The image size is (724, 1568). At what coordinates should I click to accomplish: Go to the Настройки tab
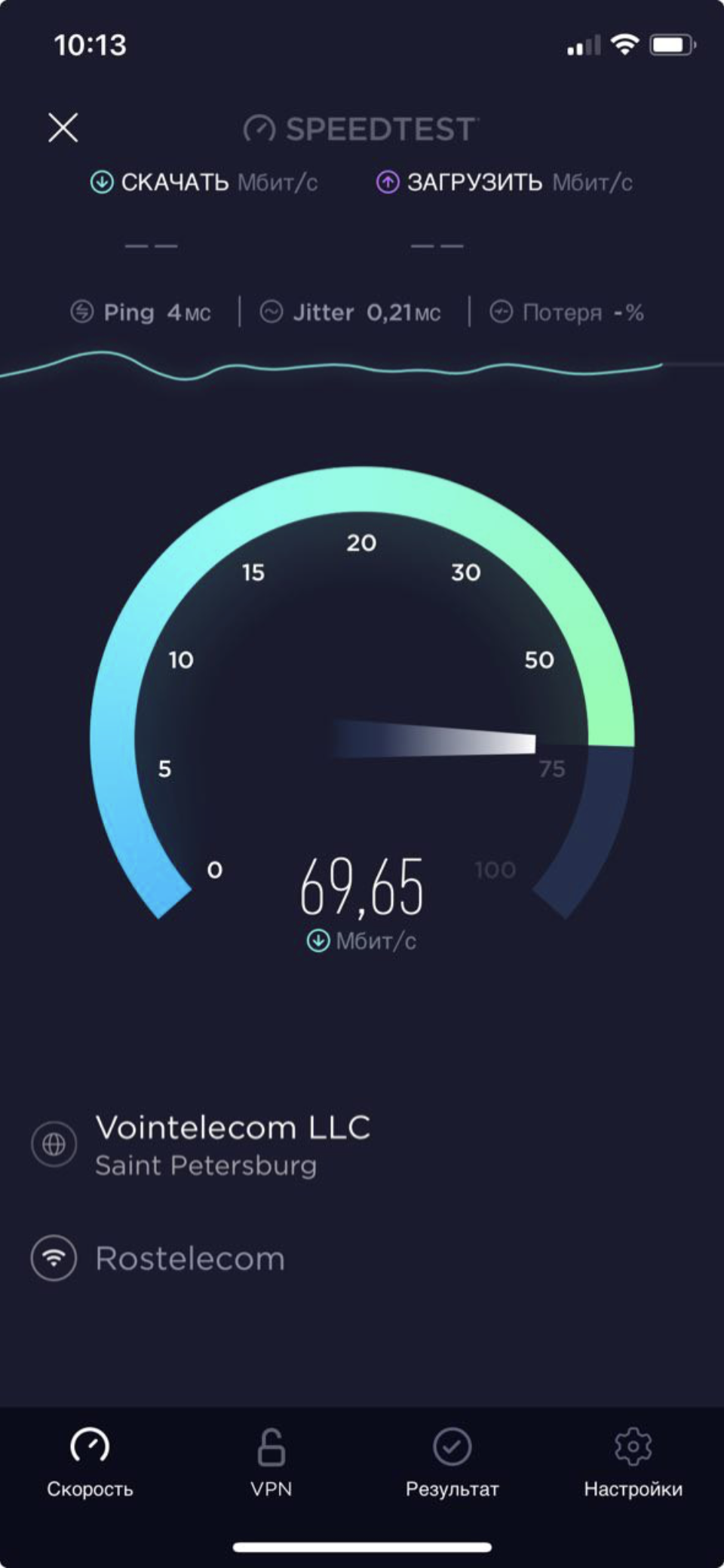633,1462
